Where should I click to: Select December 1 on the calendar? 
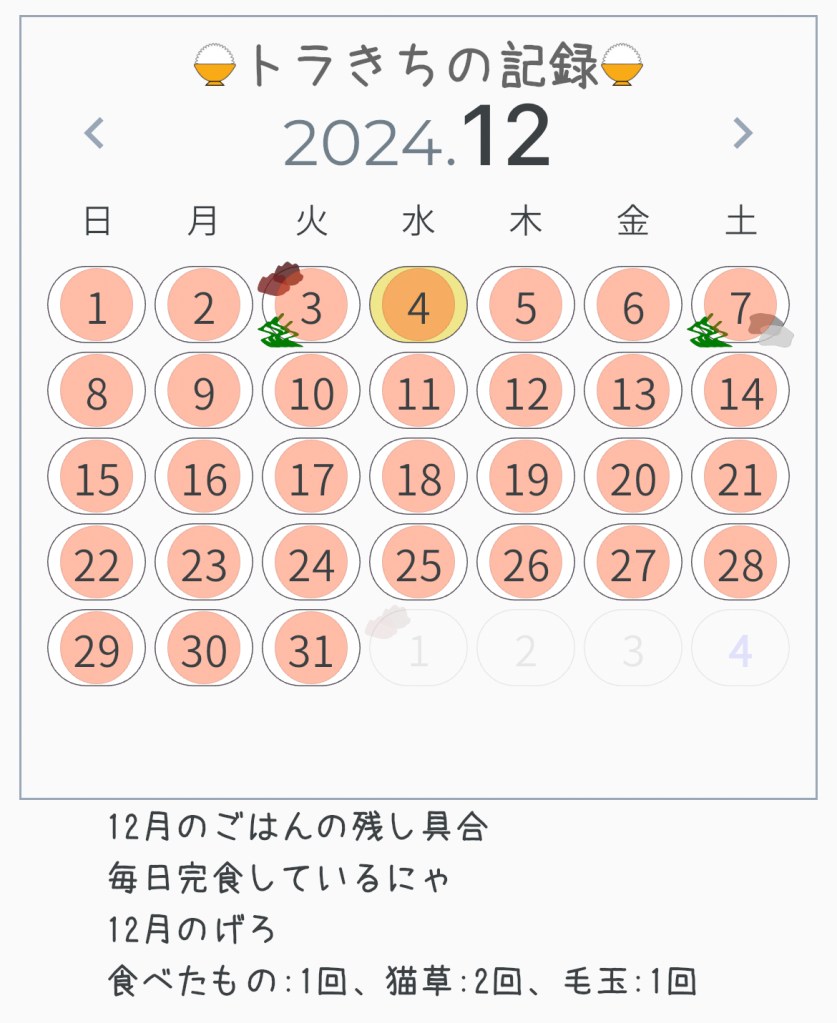point(96,305)
